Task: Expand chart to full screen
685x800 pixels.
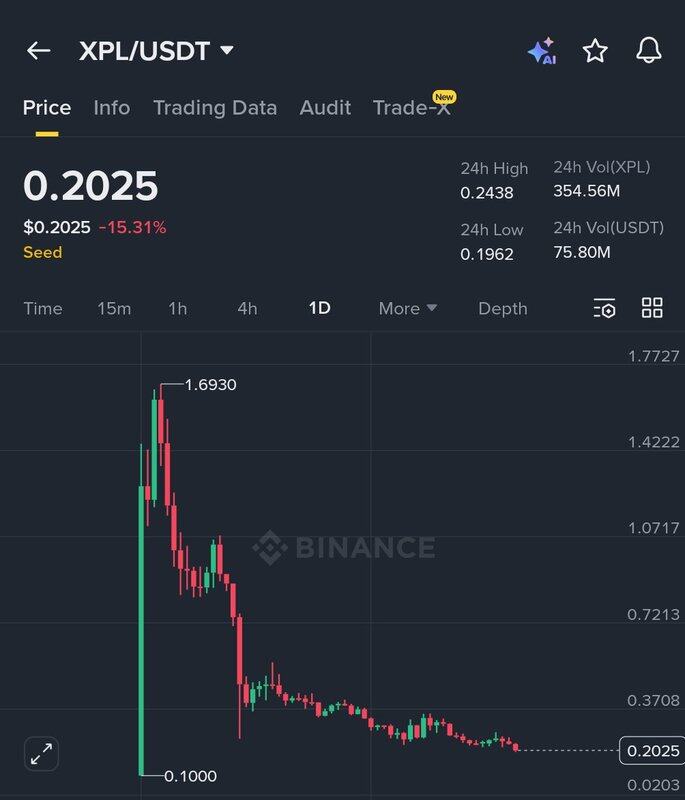Action: 42,754
